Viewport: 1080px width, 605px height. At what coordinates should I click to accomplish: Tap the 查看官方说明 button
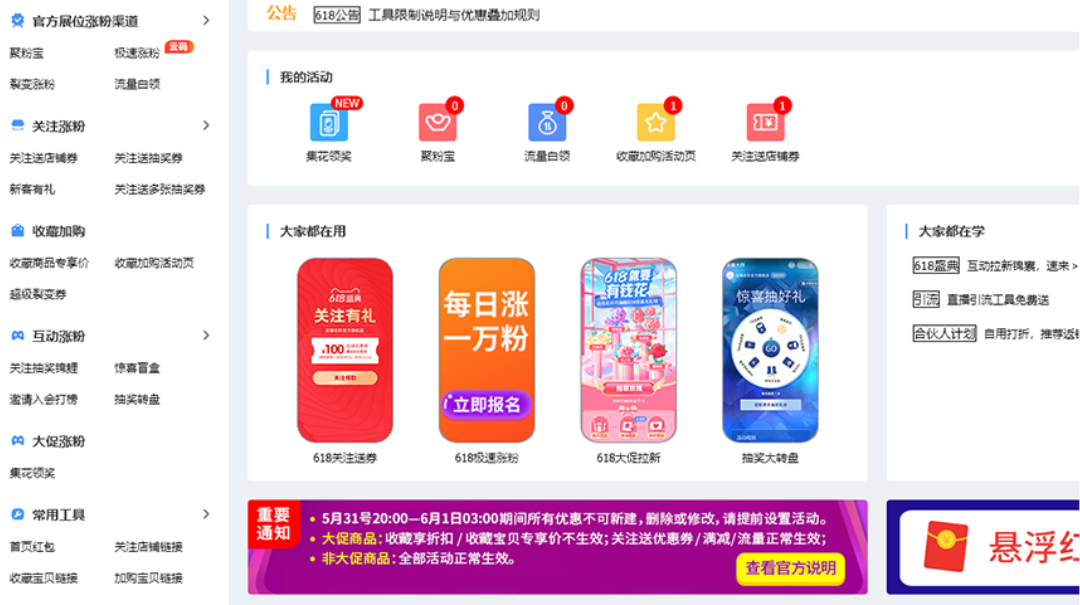790,568
